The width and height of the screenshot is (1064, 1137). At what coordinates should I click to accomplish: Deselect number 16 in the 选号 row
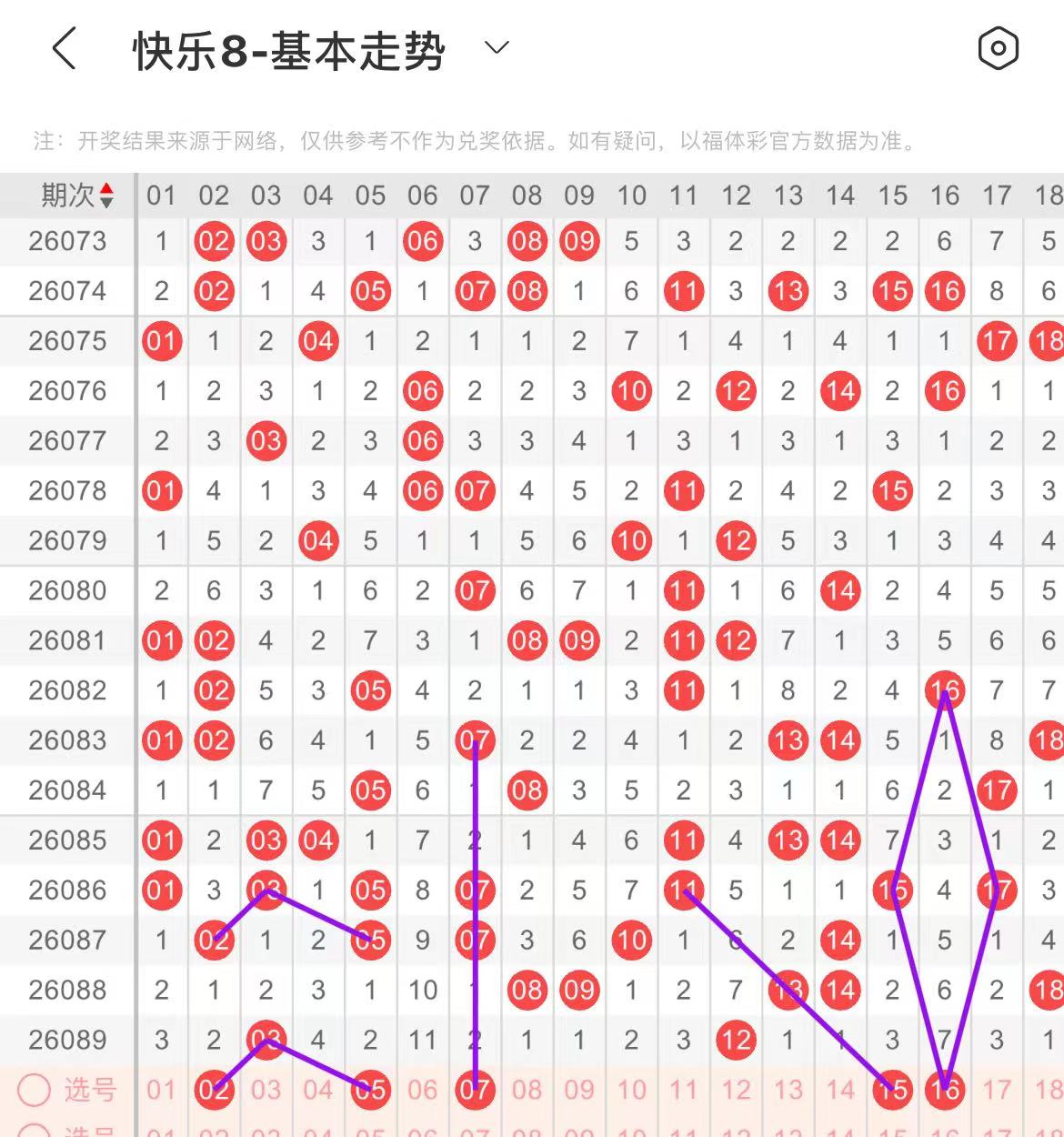click(945, 1090)
